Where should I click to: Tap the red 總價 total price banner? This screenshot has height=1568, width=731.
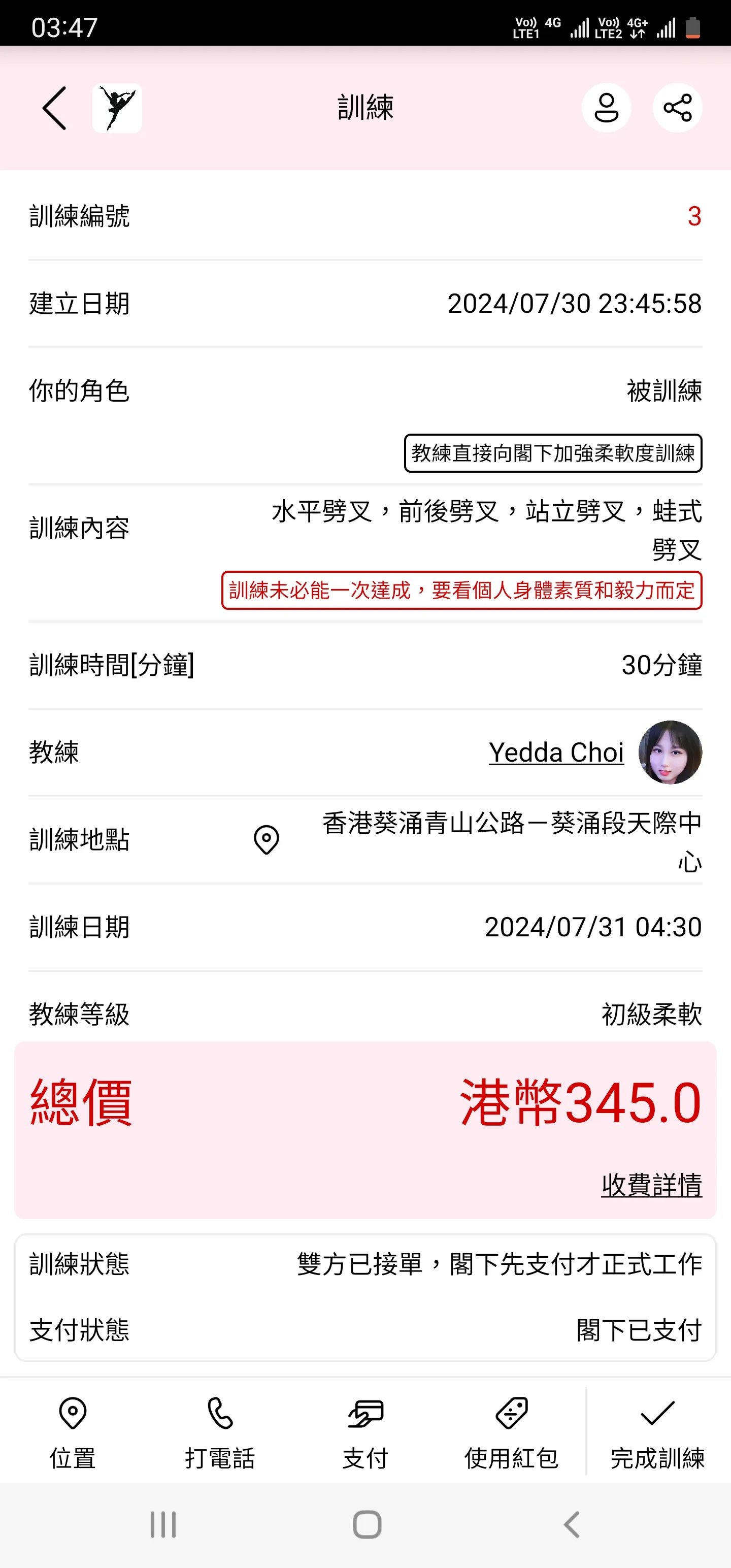365,1108
